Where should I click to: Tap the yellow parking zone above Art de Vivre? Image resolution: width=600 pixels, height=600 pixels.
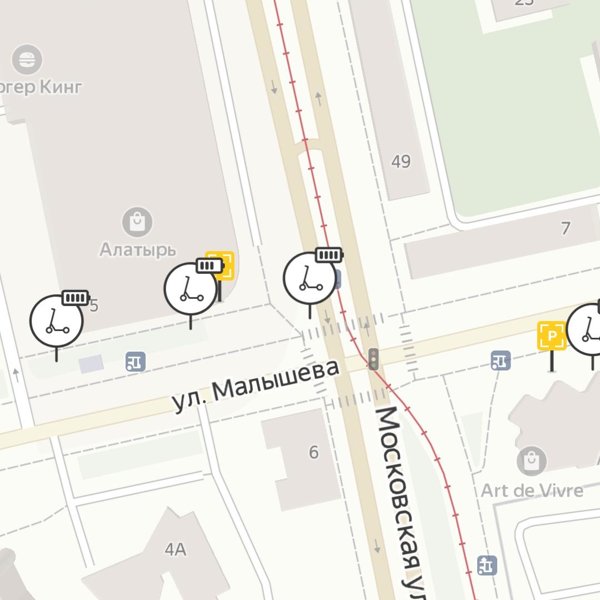pos(551,335)
